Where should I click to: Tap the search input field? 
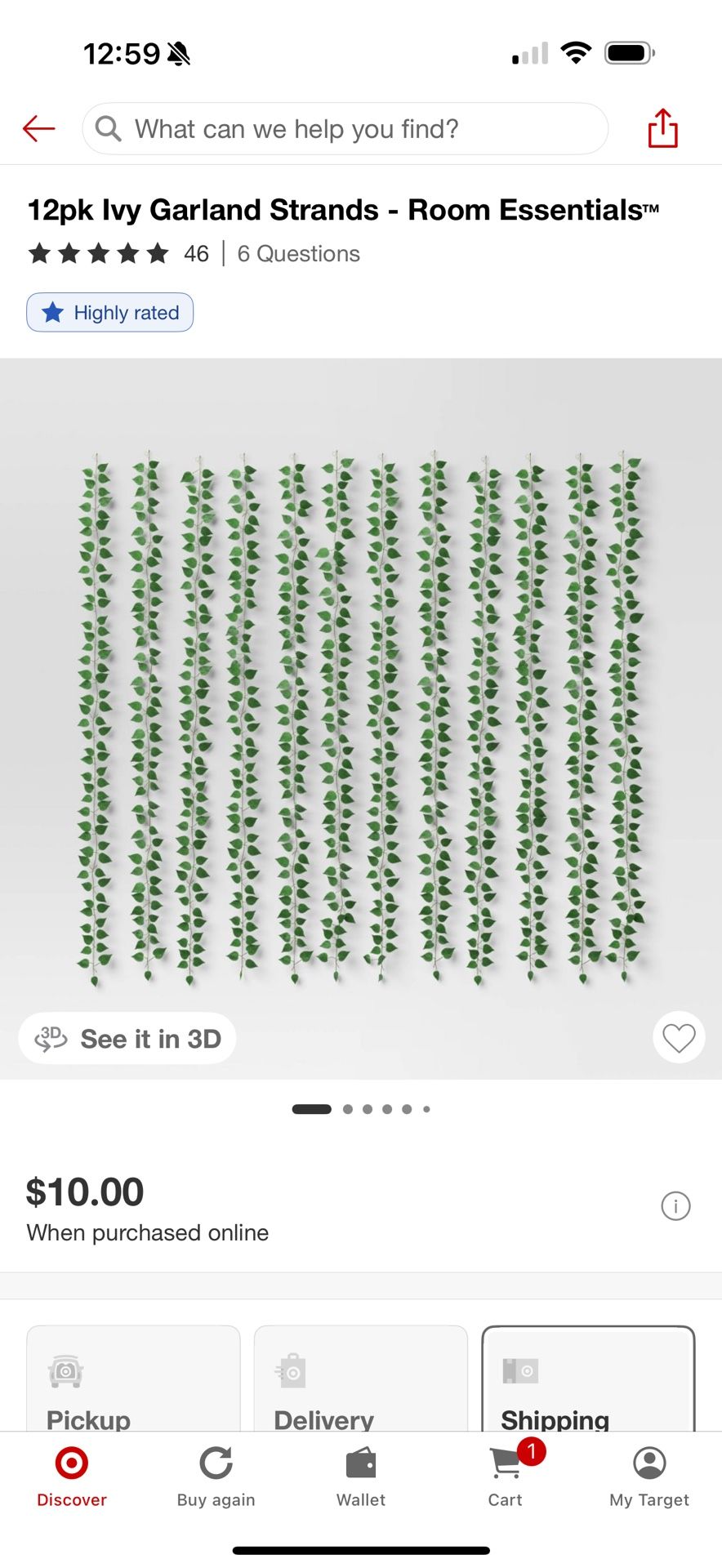click(x=343, y=128)
